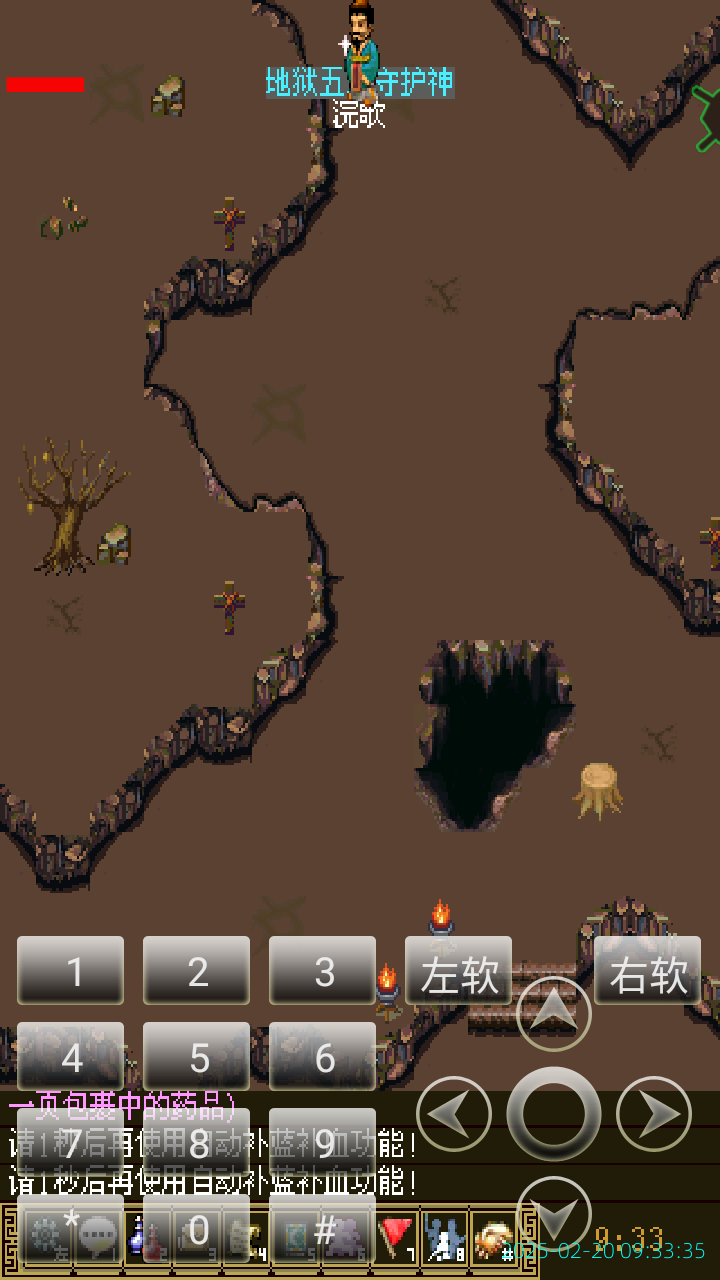Tap the hash (#) keypad key

[323, 1229]
